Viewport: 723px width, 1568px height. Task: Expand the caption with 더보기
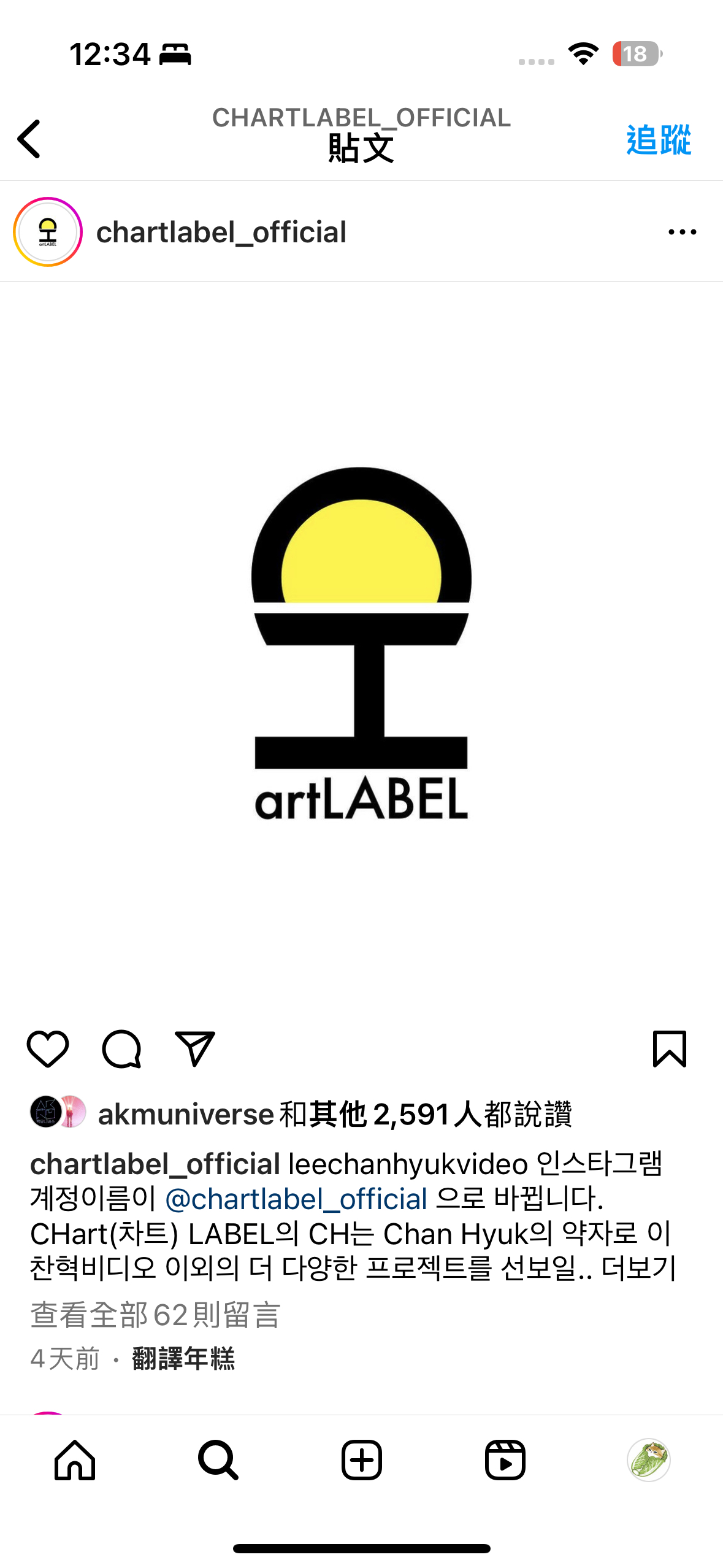coord(638,1268)
